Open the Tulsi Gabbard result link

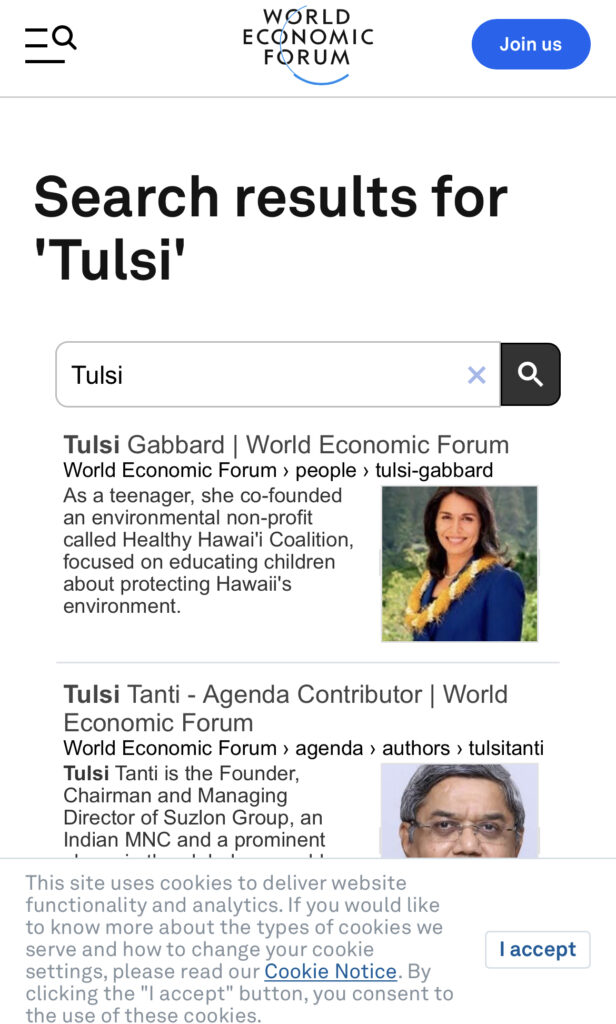(x=285, y=445)
